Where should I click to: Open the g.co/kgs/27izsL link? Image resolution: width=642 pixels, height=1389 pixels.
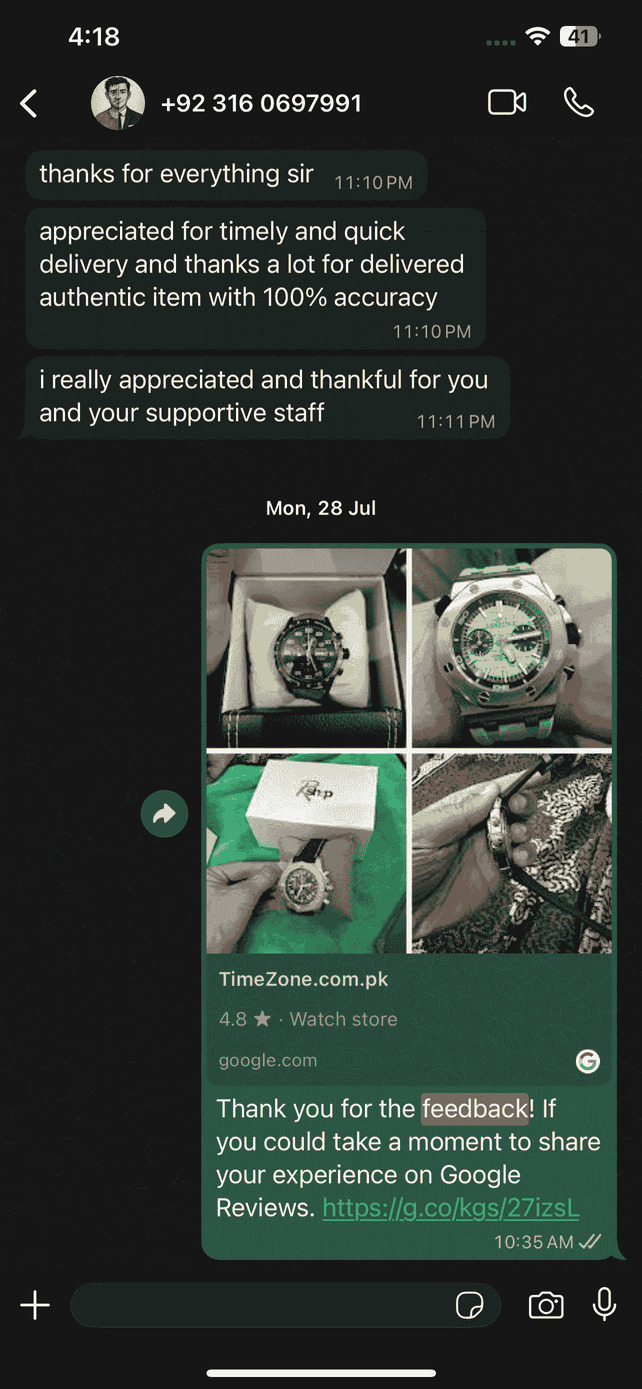point(450,1208)
